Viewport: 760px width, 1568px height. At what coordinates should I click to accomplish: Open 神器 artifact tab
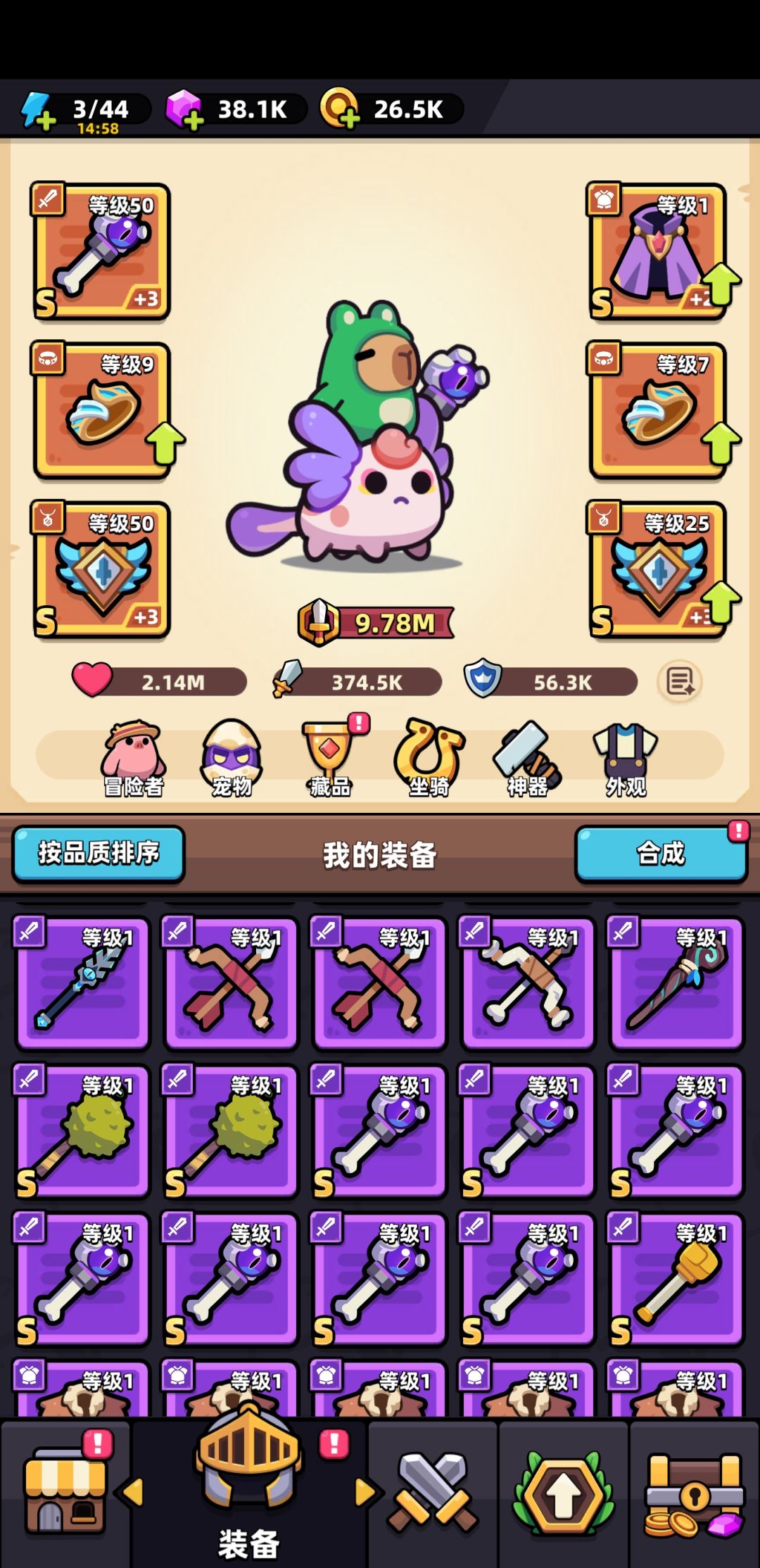coord(527,759)
